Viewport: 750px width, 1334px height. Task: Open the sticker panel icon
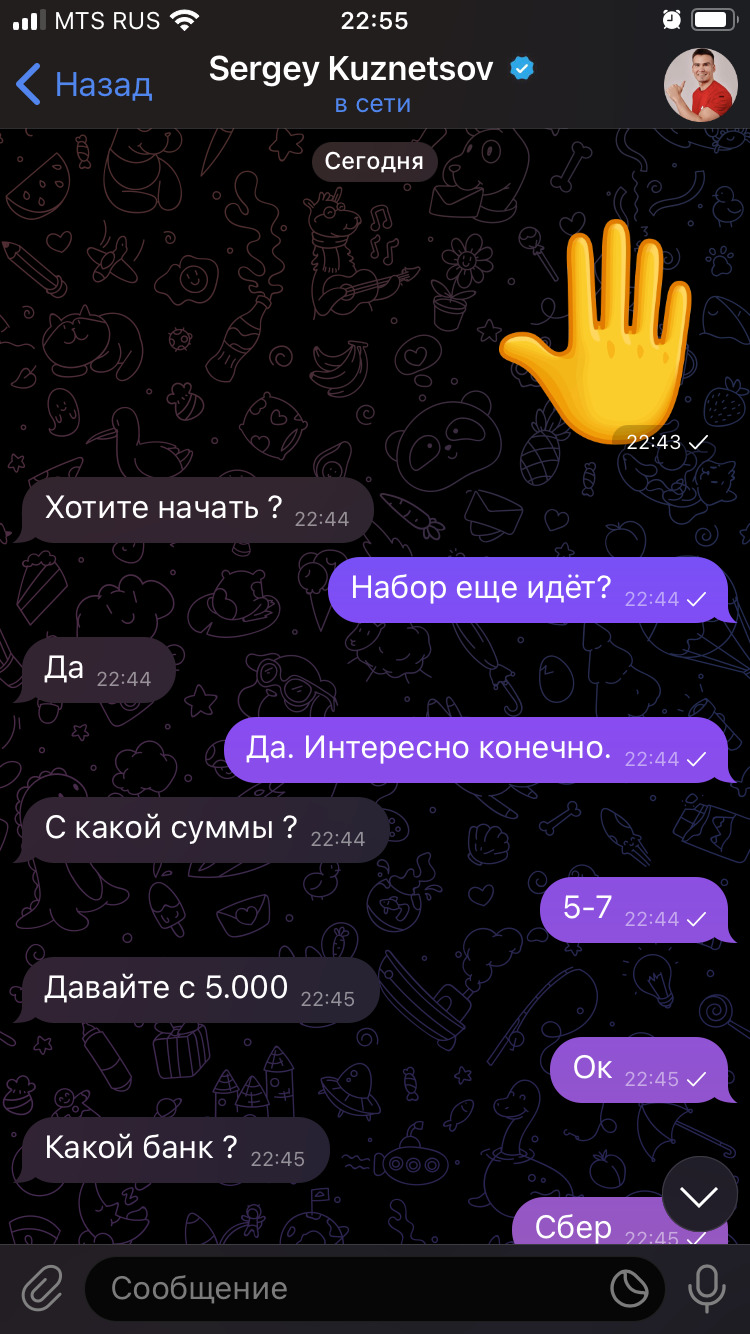pyautogui.click(x=629, y=1289)
